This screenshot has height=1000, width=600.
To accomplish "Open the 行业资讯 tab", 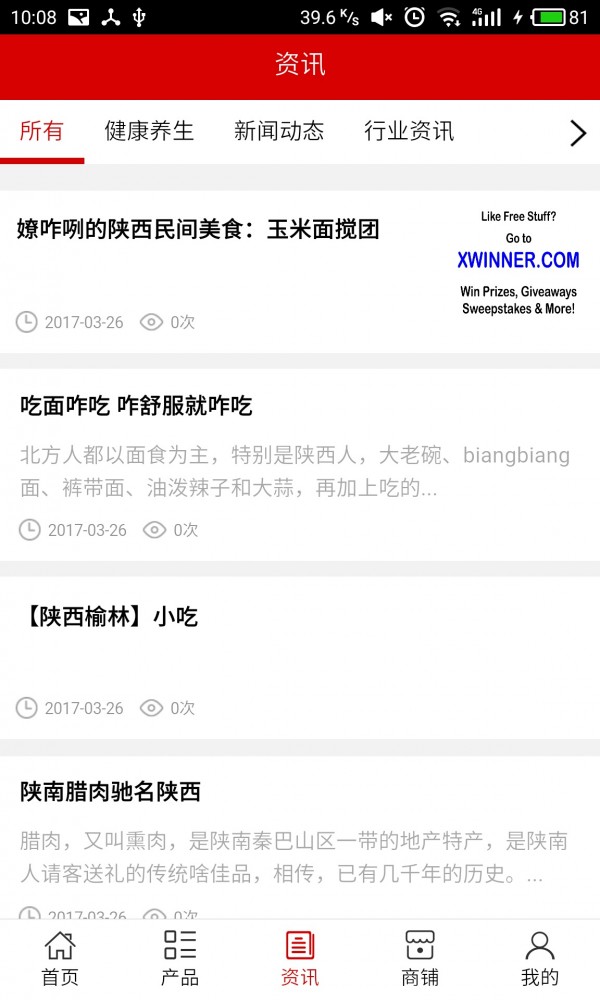I will coord(408,131).
